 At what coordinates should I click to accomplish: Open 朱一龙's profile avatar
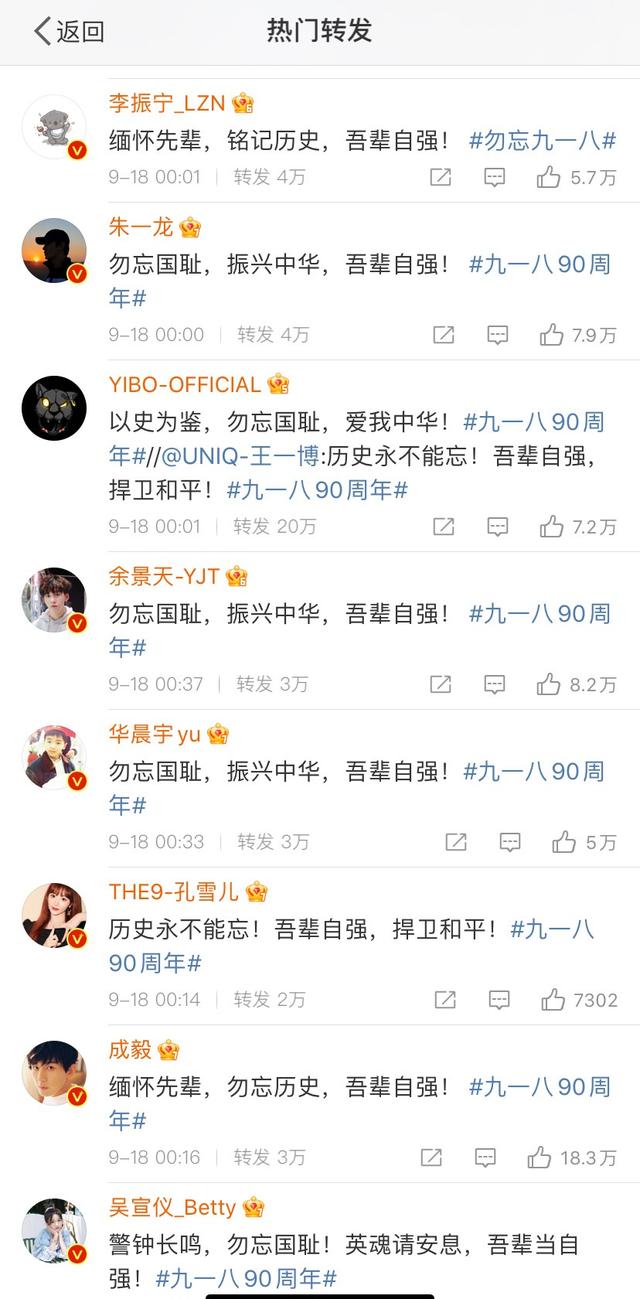pos(54,250)
